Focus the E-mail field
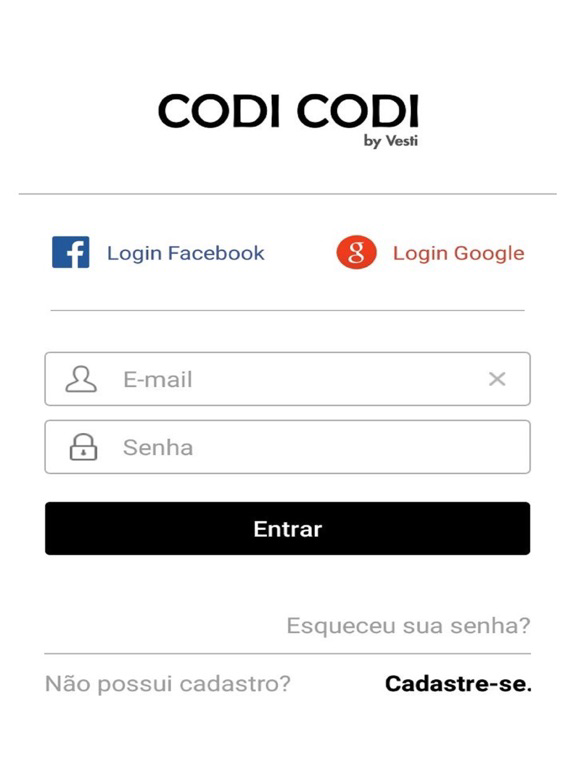The image size is (576, 768). [x=288, y=379]
